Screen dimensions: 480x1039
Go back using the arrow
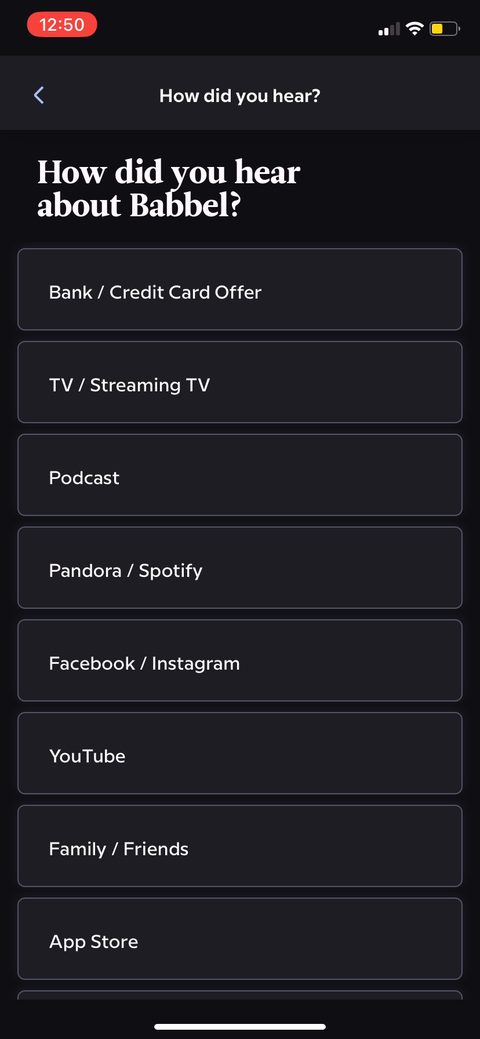click(39, 95)
